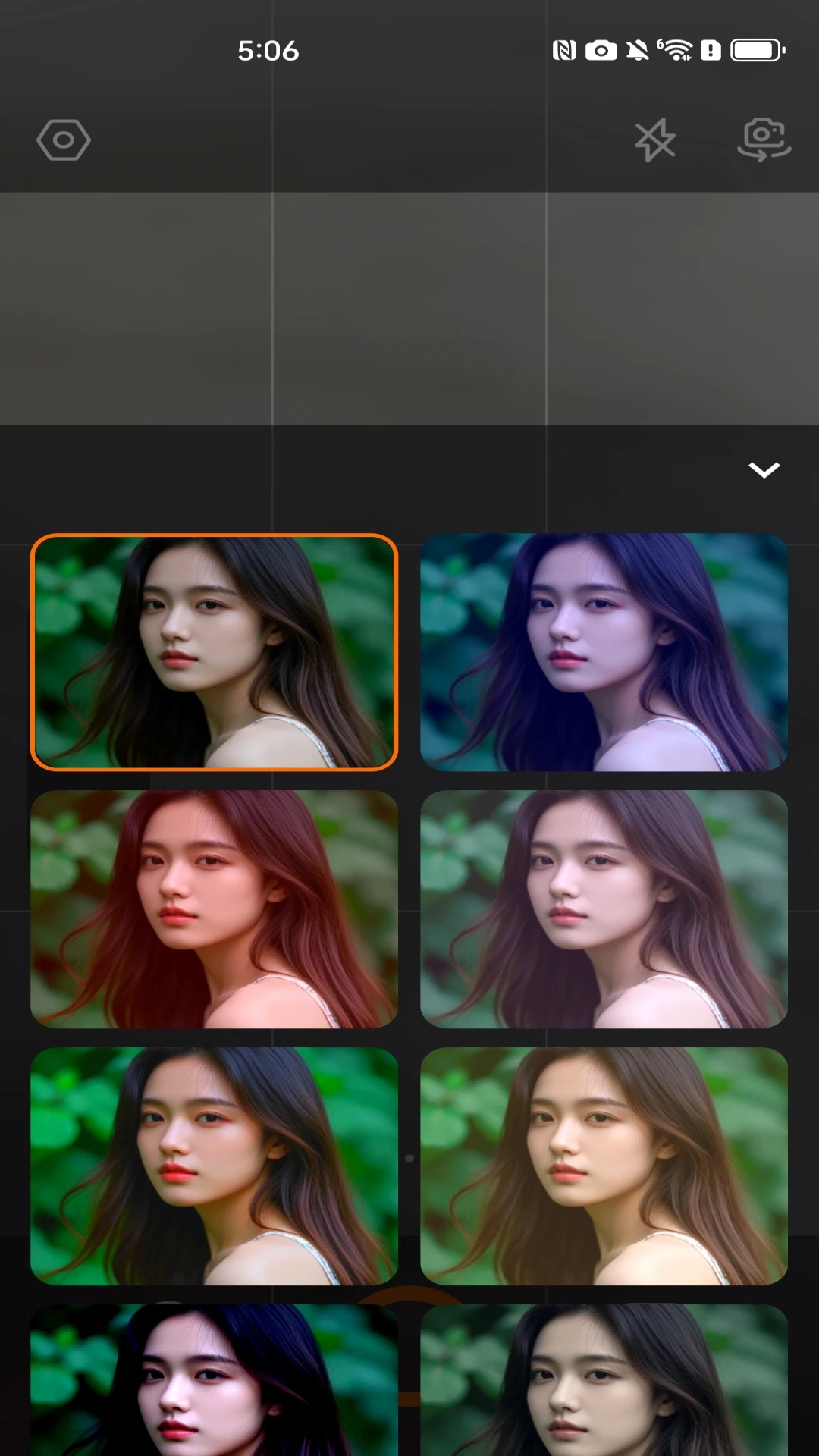The height and width of the screenshot is (1456, 819).
Task: Open camera settings hexagon icon
Action: point(64,140)
